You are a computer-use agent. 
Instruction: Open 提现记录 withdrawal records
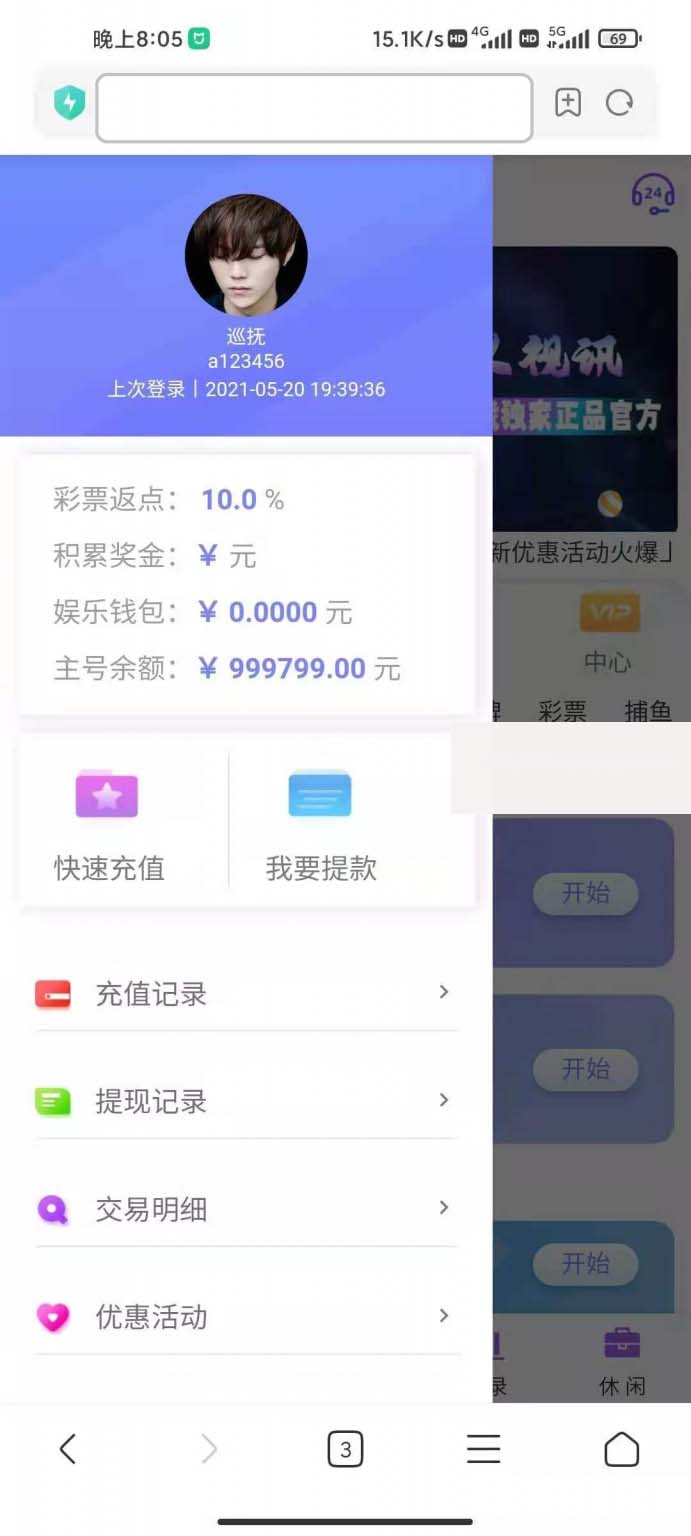pyautogui.click(x=245, y=1102)
